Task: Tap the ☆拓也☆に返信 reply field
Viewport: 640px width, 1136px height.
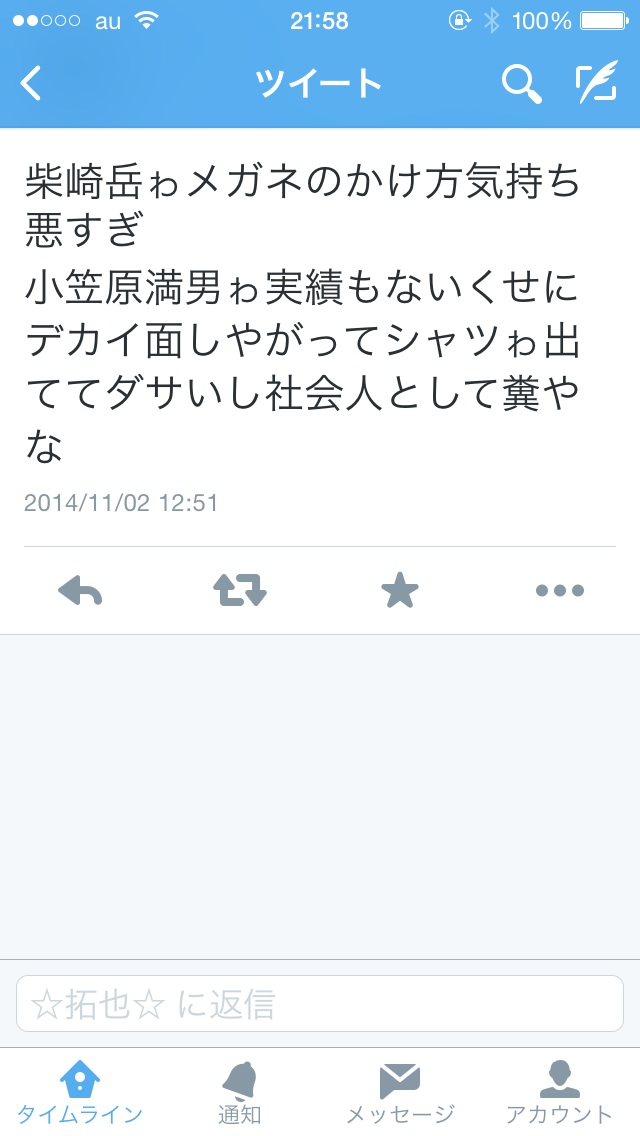Action: (320, 1004)
